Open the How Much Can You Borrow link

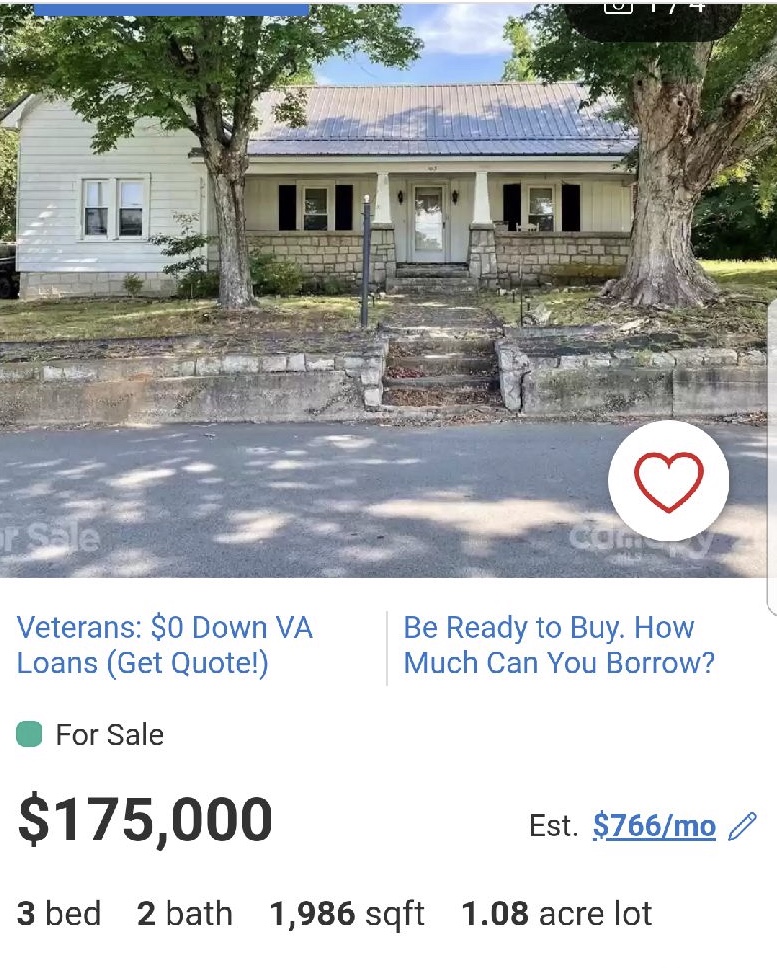558,645
